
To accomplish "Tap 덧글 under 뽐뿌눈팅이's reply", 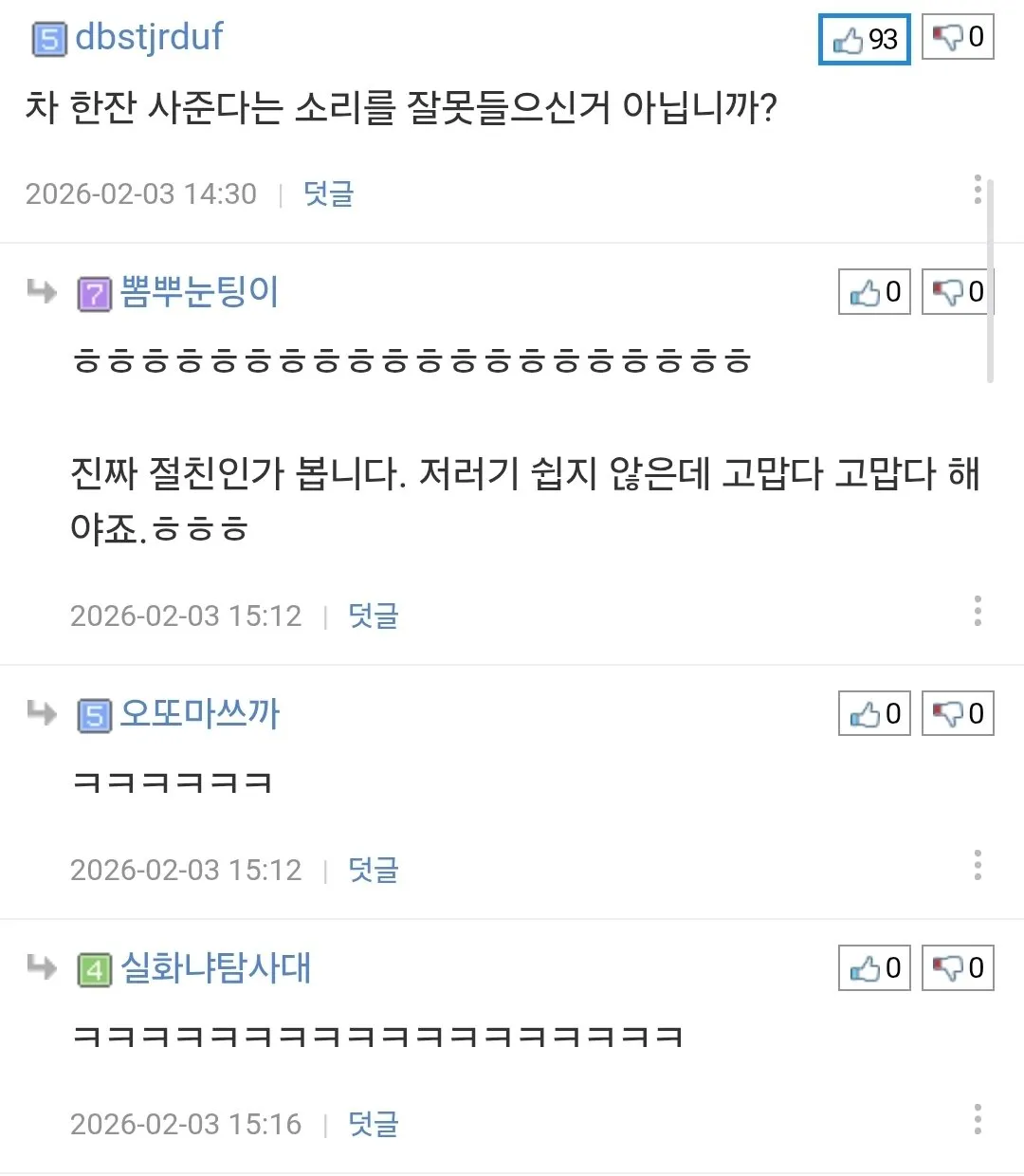I will [x=373, y=616].
